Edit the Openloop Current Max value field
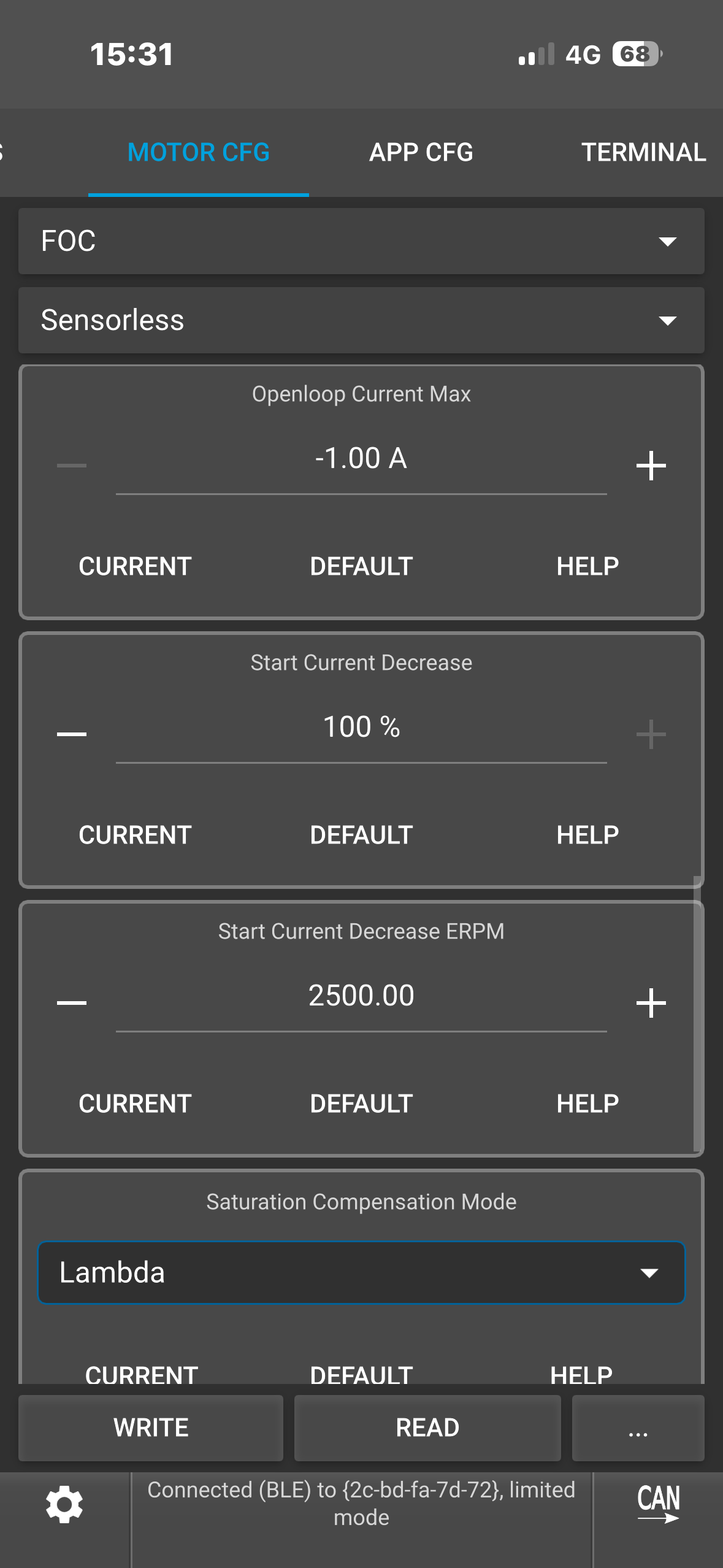723x1568 pixels. [x=361, y=459]
